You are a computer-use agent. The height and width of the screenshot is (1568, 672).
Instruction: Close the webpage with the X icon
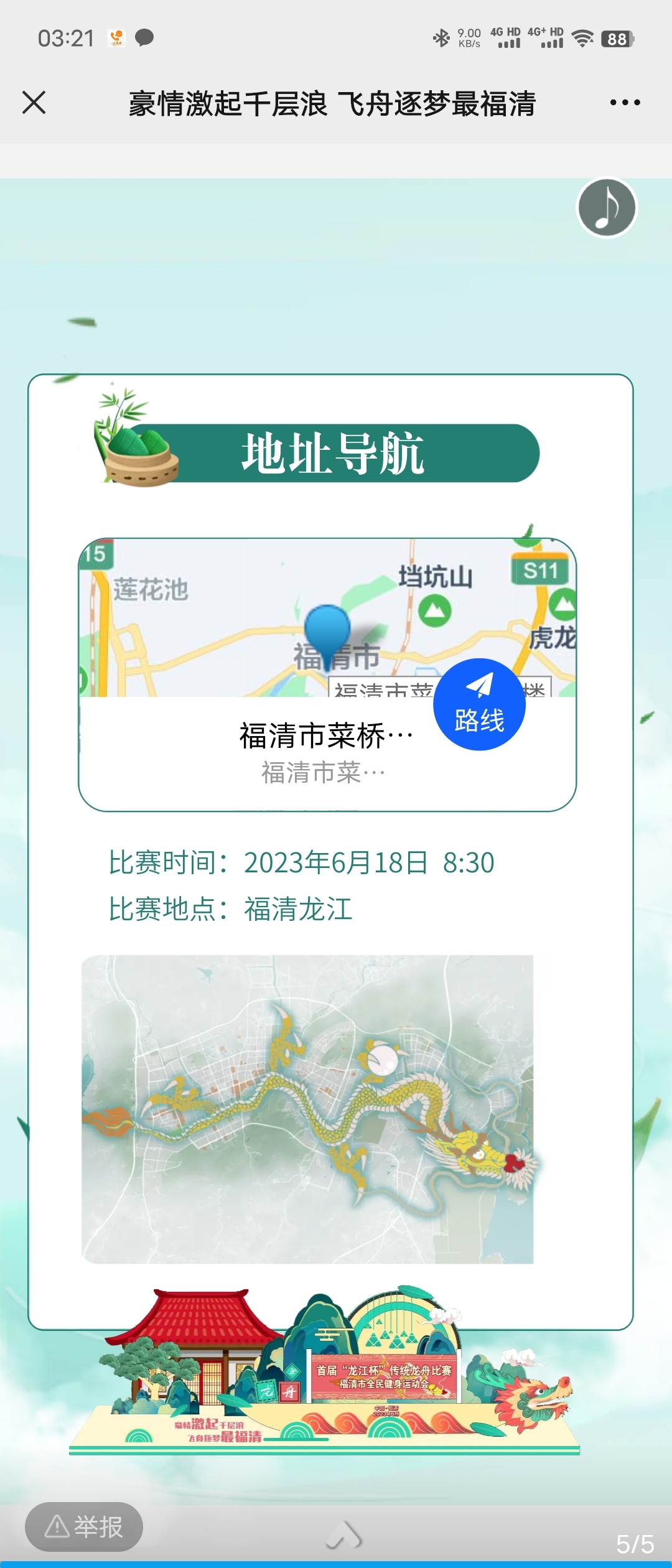pos(34,103)
